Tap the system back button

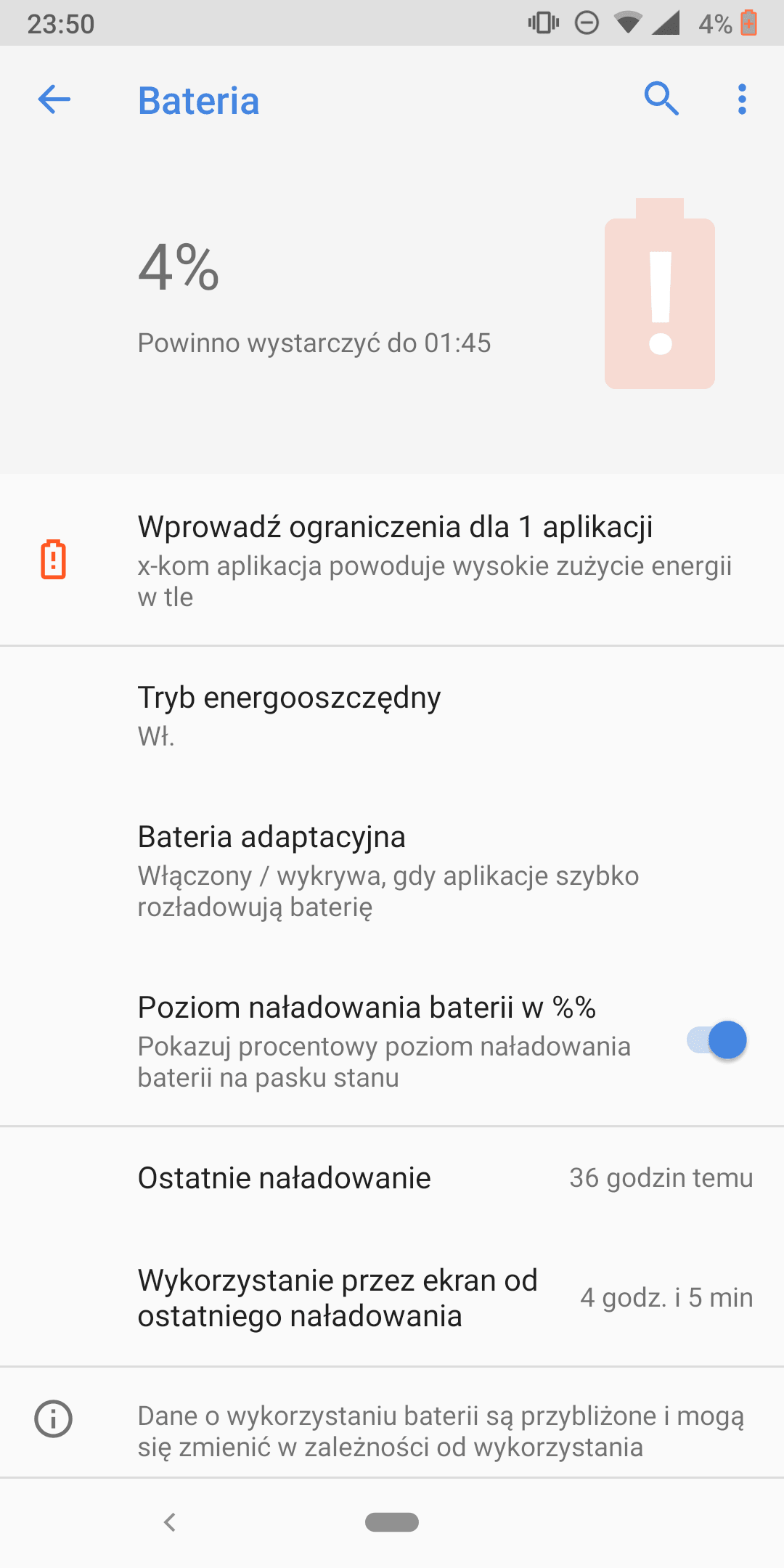[x=171, y=1522]
